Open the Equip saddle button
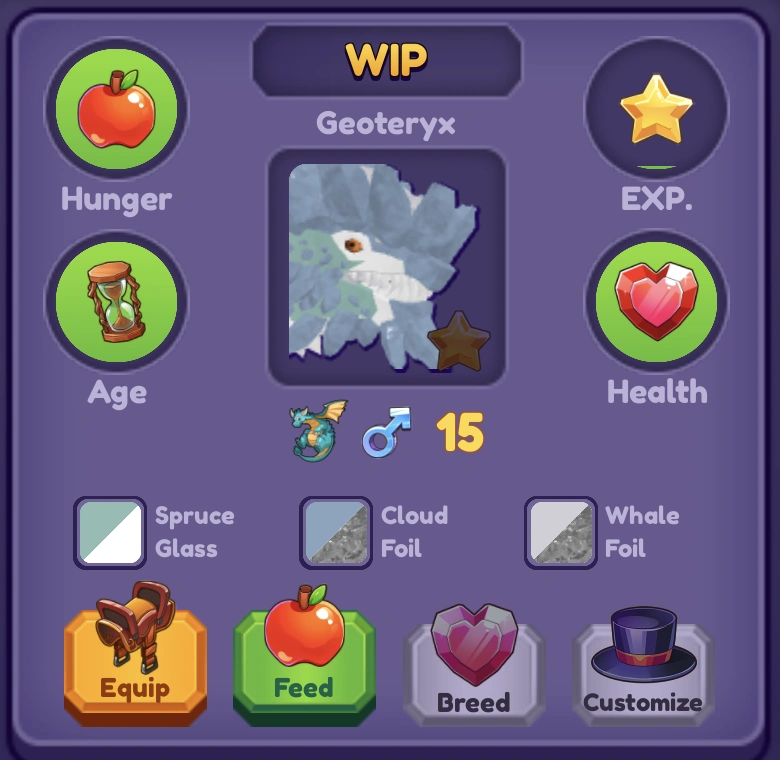This screenshot has width=780, height=760. click(x=135, y=662)
